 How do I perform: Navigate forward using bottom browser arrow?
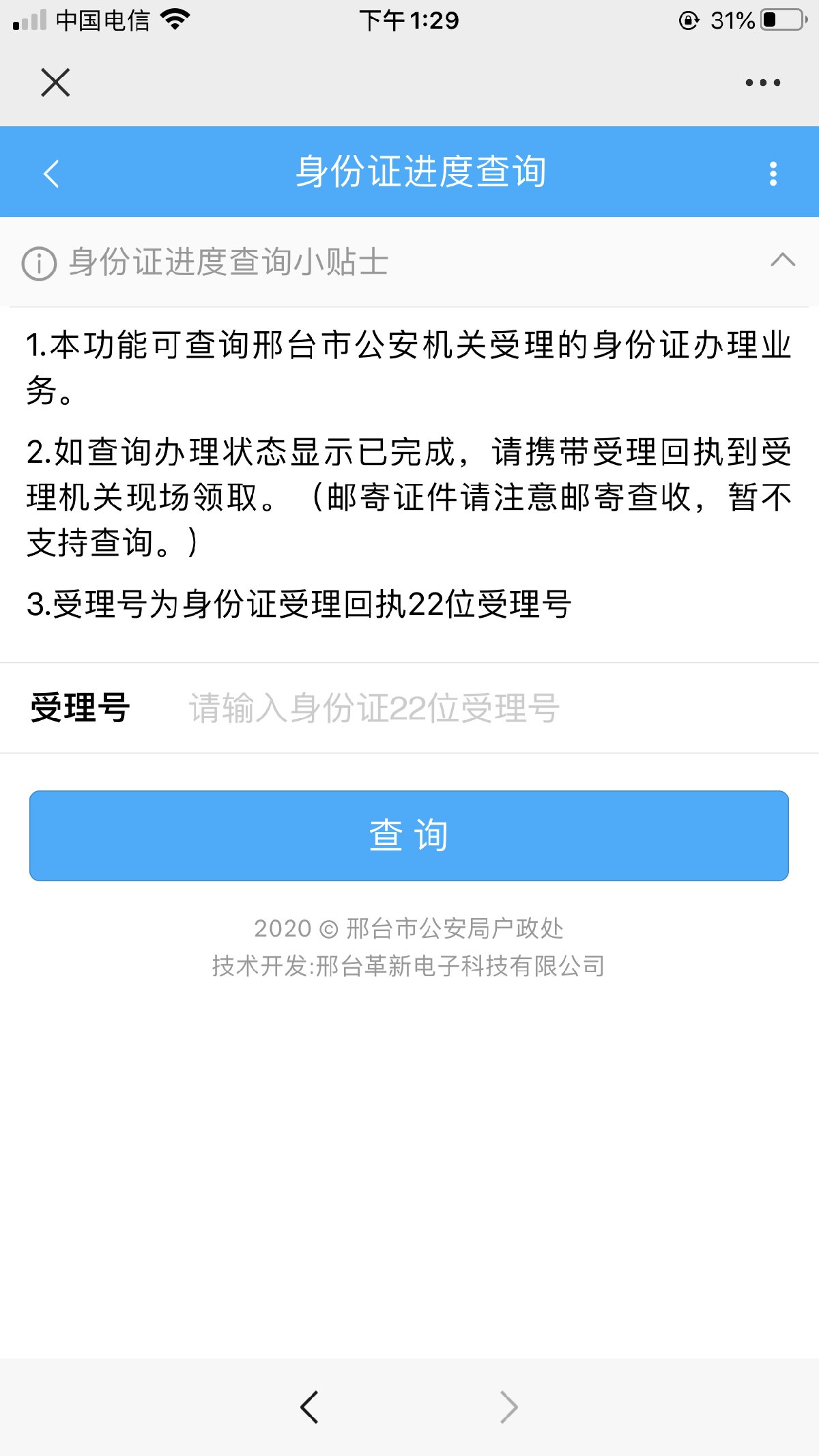point(508,1407)
